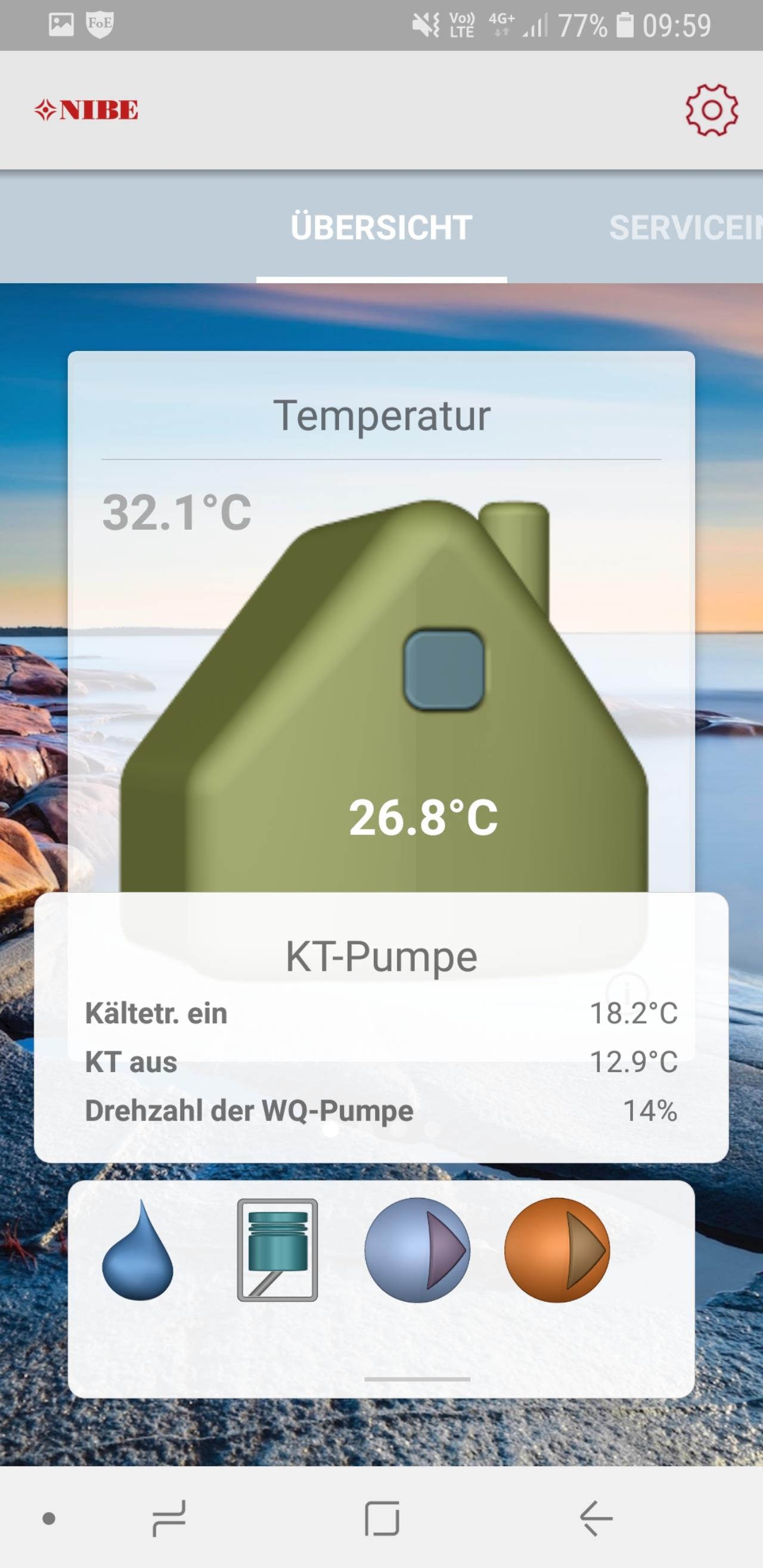Open the Temperatur house card
763x1568 pixels.
tap(381, 621)
